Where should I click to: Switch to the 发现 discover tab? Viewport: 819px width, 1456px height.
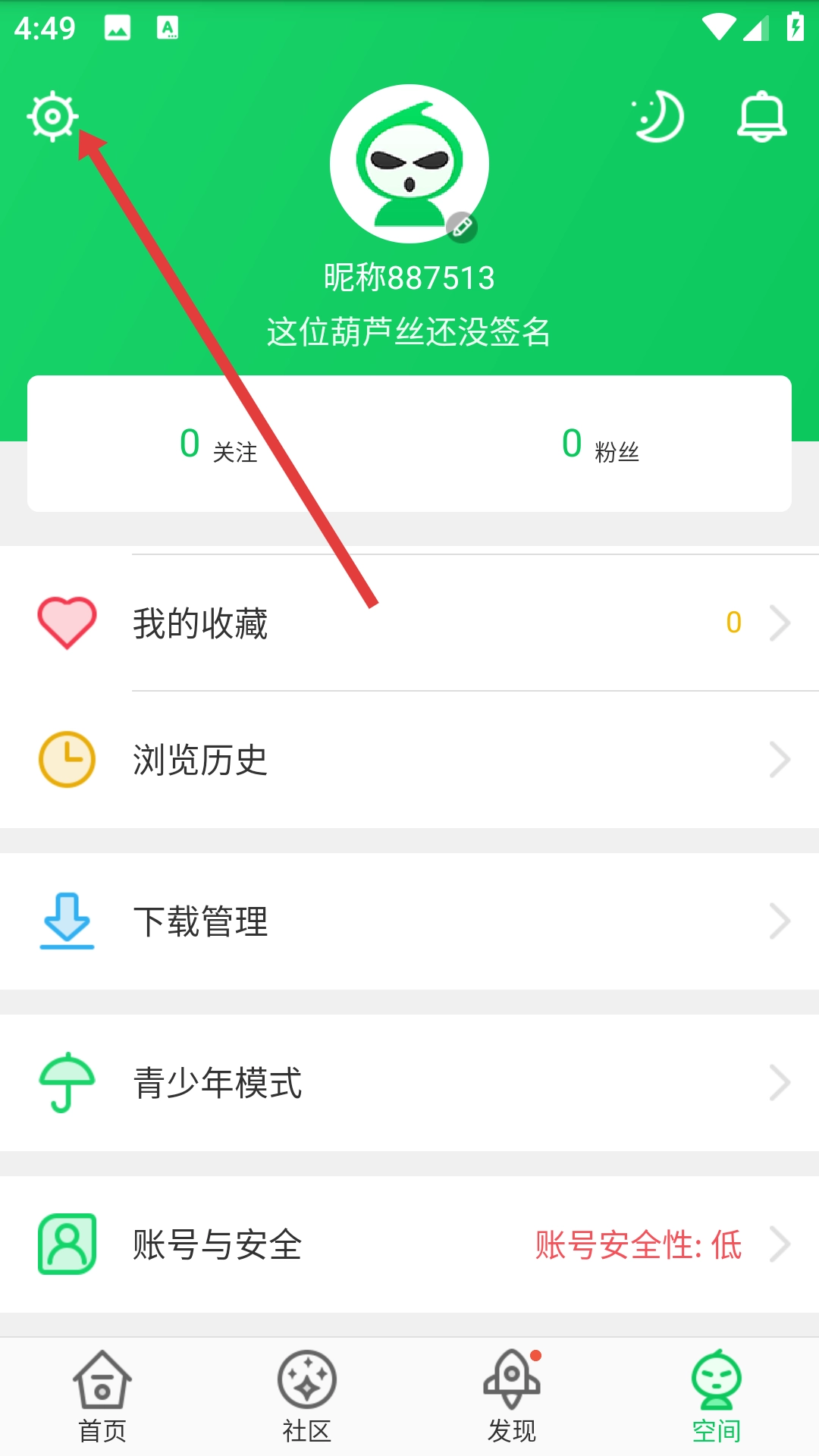(x=512, y=1397)
